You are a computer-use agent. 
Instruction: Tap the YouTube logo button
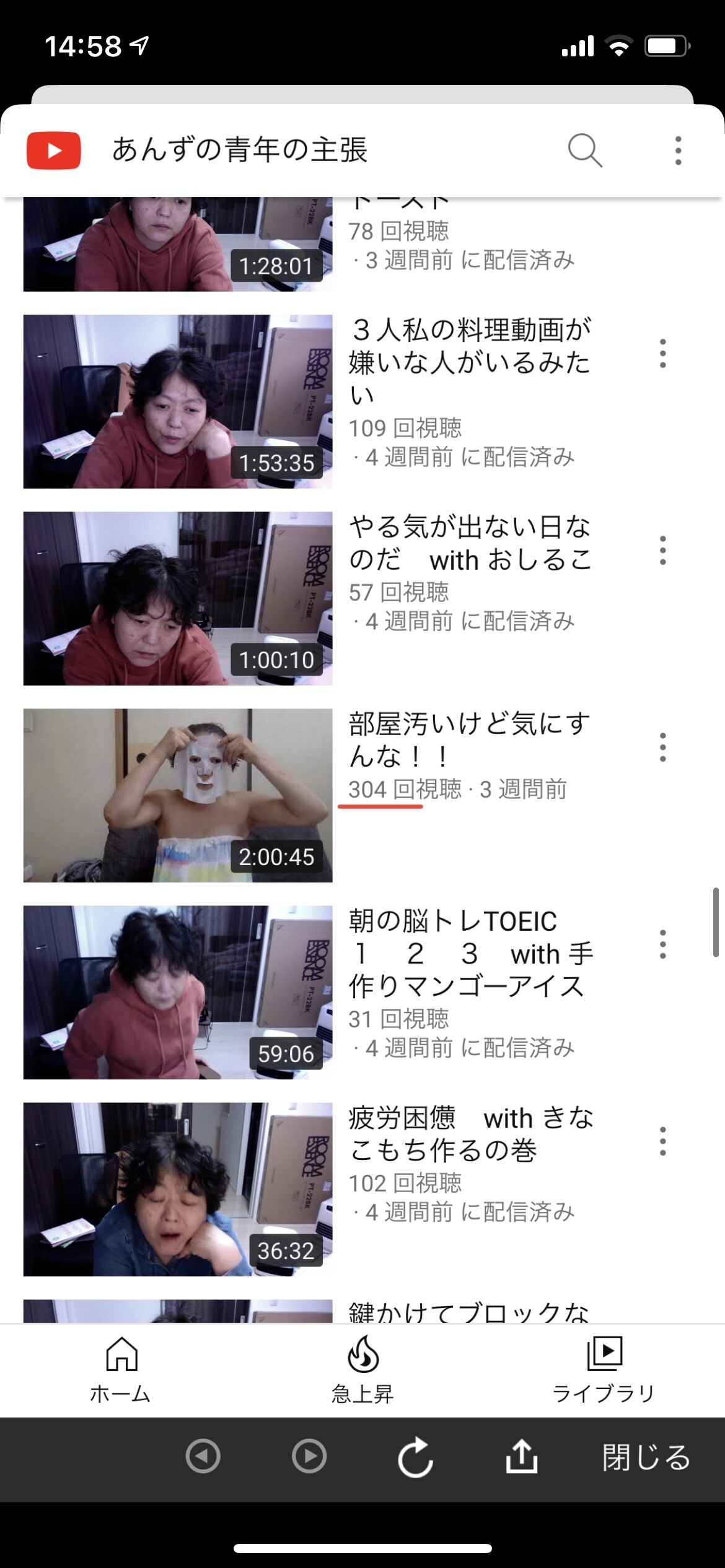pos(54,150)
